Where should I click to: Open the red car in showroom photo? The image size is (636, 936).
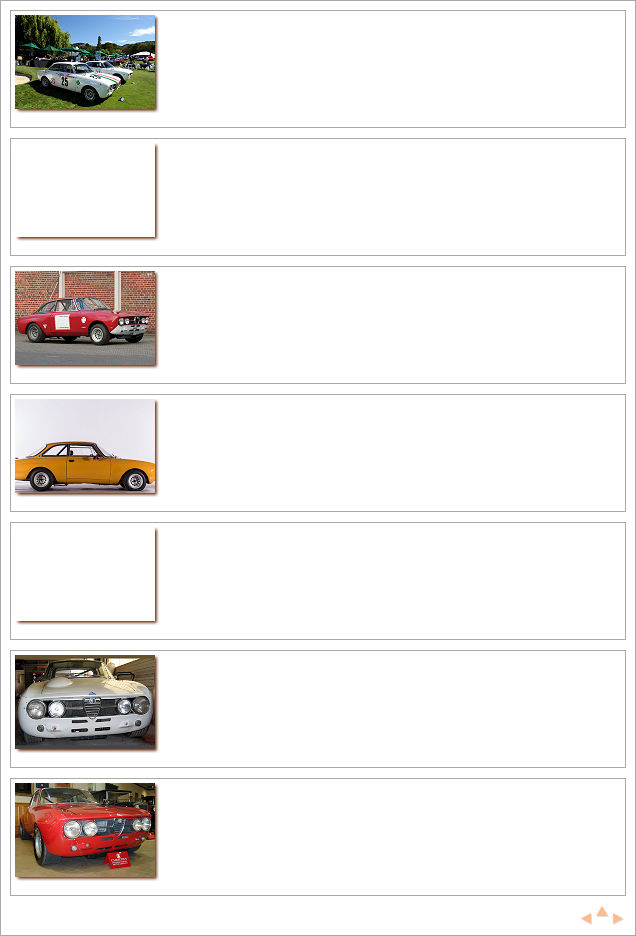(x=85, y=830)
